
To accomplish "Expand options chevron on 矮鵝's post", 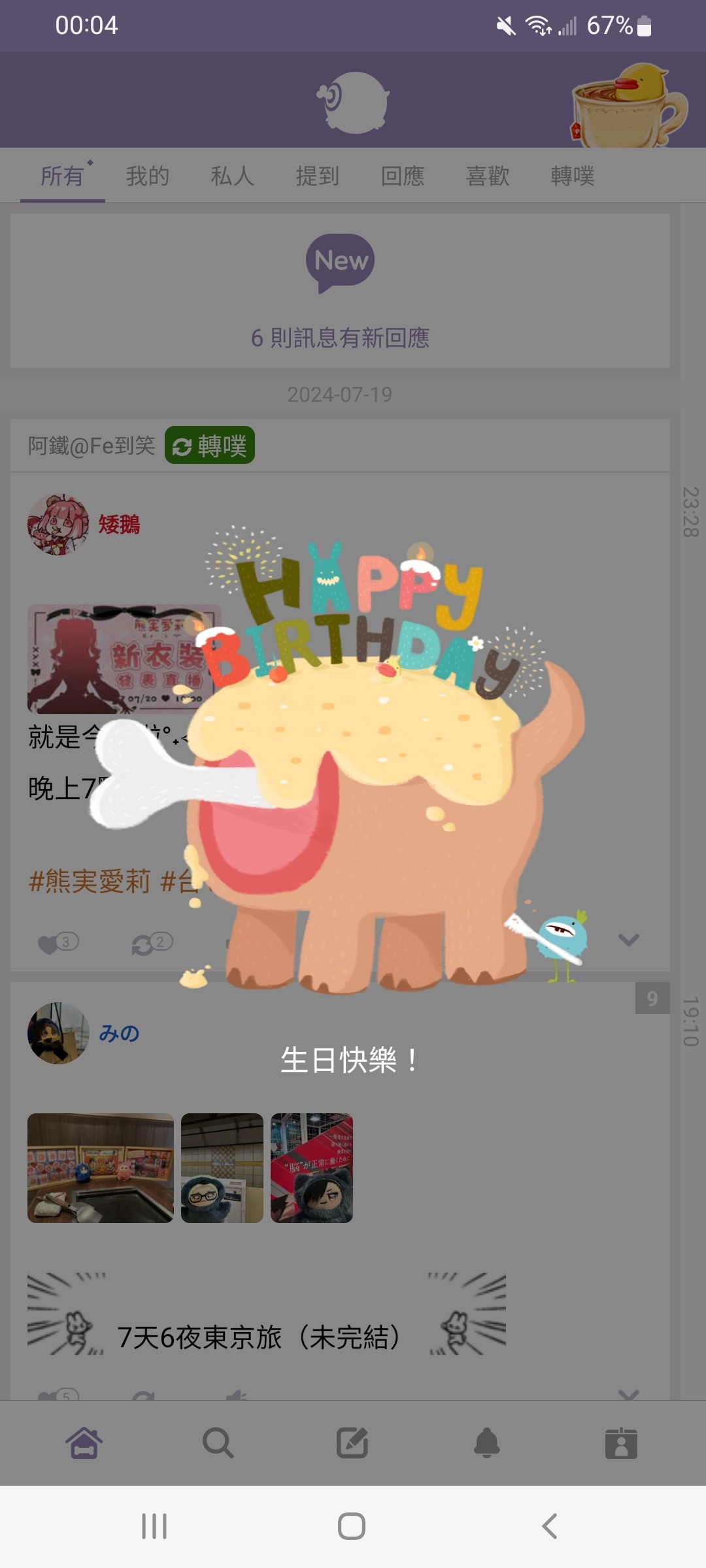I will [628, 940].
